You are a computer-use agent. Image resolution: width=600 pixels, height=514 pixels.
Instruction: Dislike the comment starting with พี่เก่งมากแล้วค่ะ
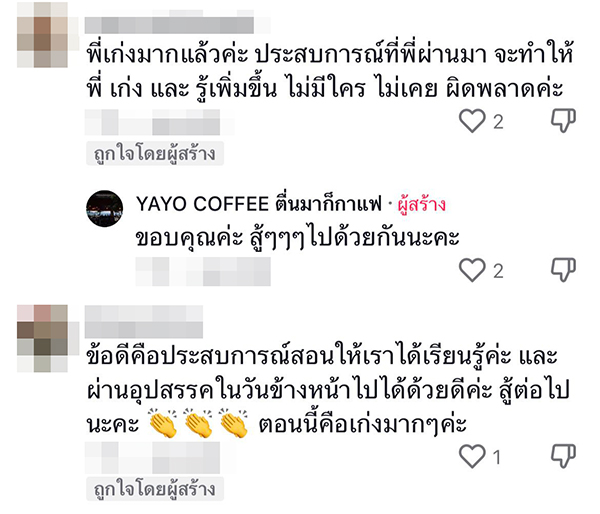563,122
